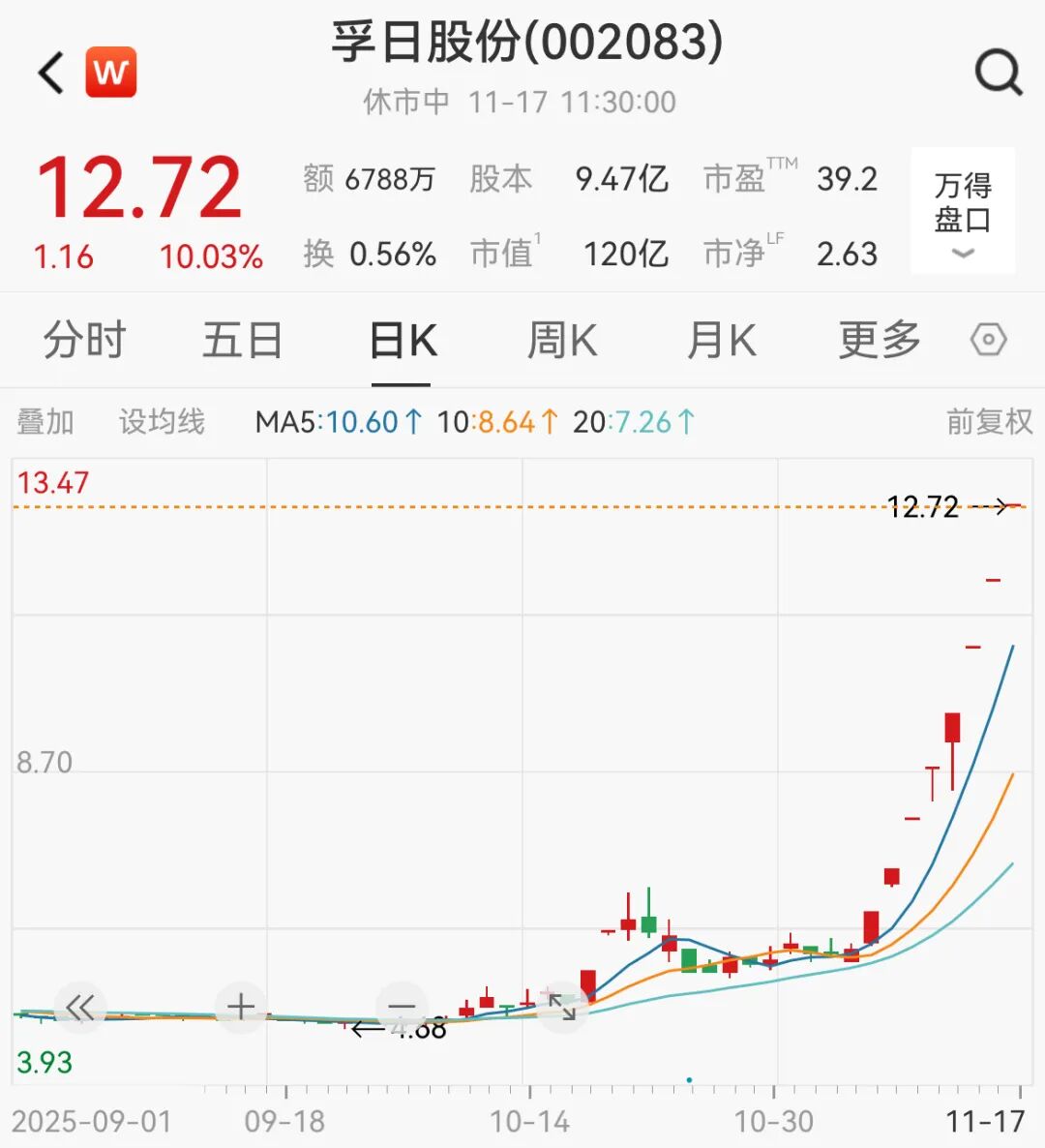The width and height of the screenshot is (1045, 1148).
Task: Switch to the 月K chart tab
Action: (721, 341)
